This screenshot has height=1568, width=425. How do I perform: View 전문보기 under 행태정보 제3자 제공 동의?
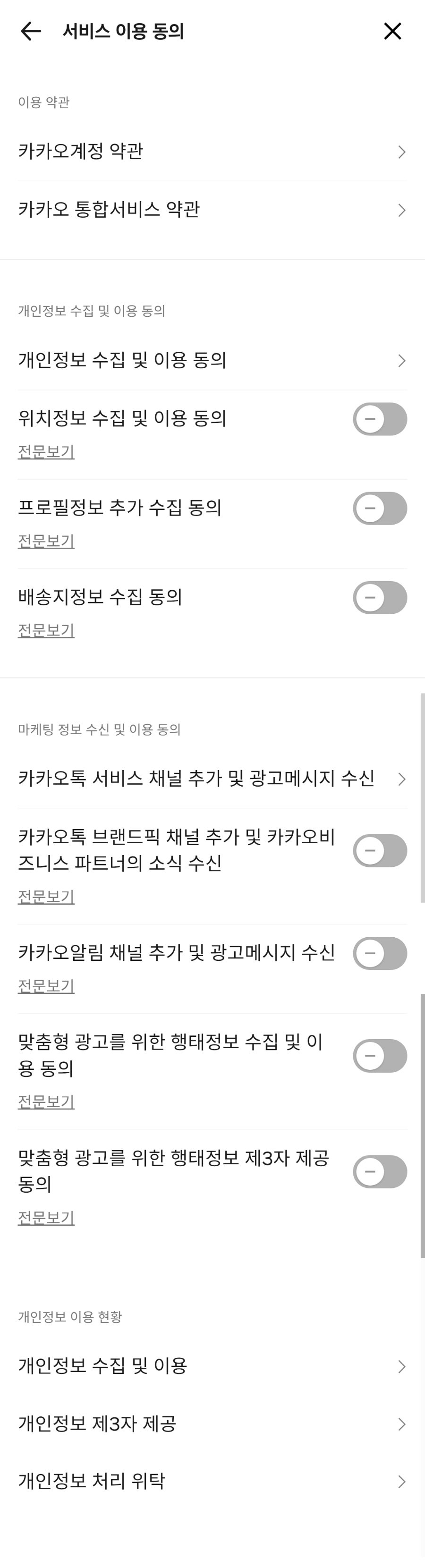click(46, 1217)
